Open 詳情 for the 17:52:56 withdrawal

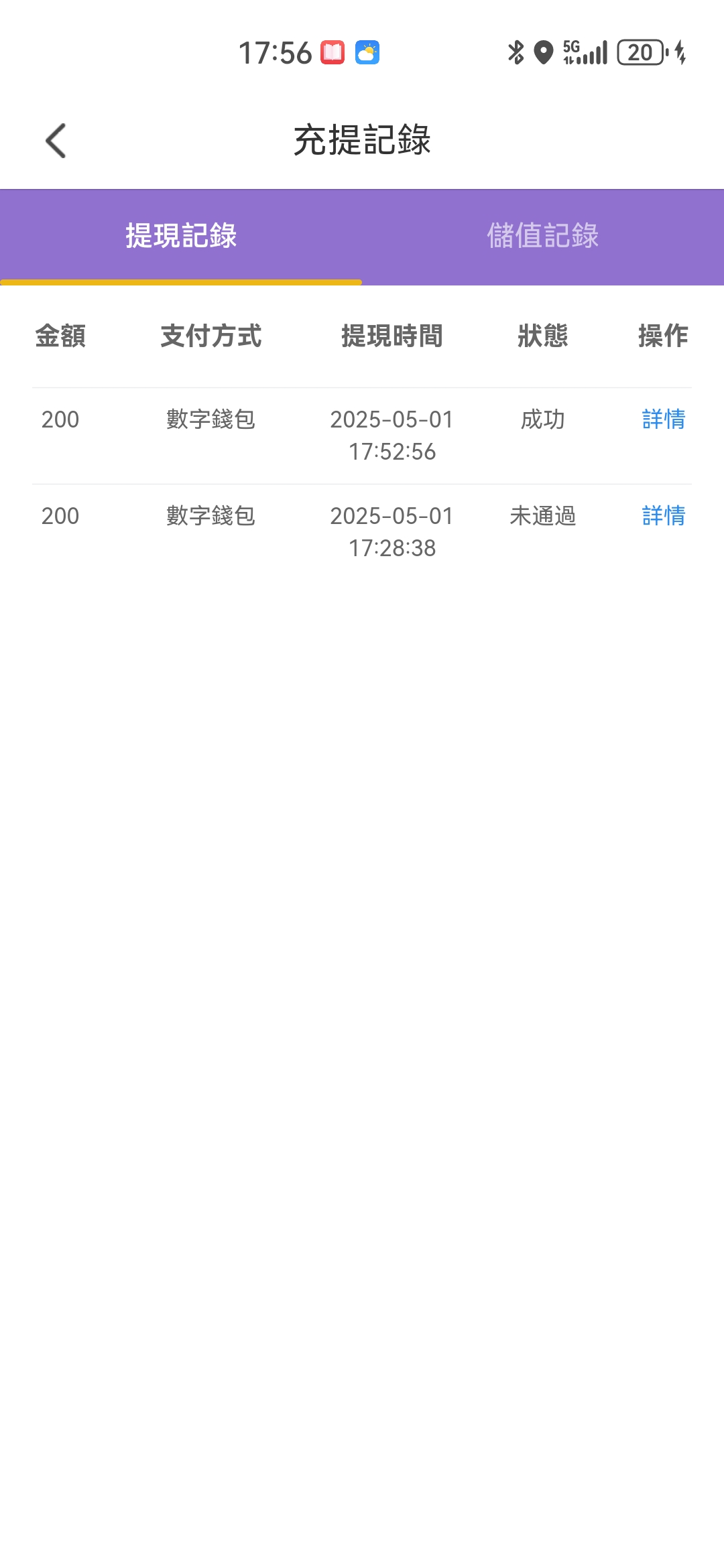[663, 419]
